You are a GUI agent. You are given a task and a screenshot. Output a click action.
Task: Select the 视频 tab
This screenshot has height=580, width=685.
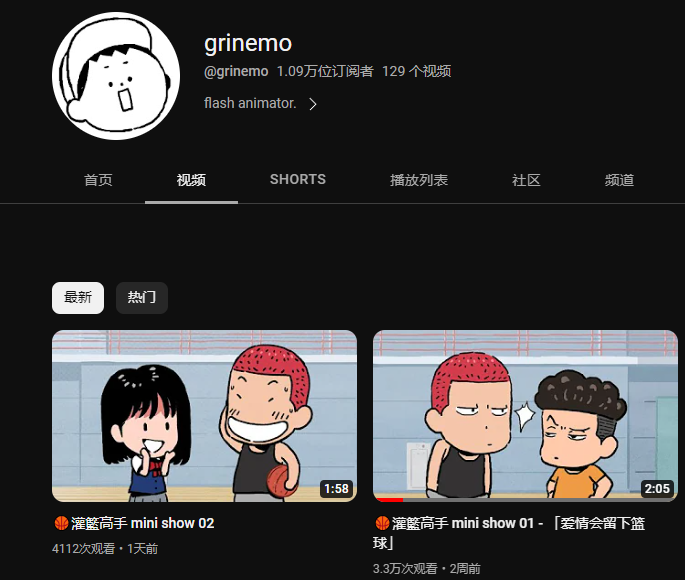pyautogui.click(x=191, y=181)
